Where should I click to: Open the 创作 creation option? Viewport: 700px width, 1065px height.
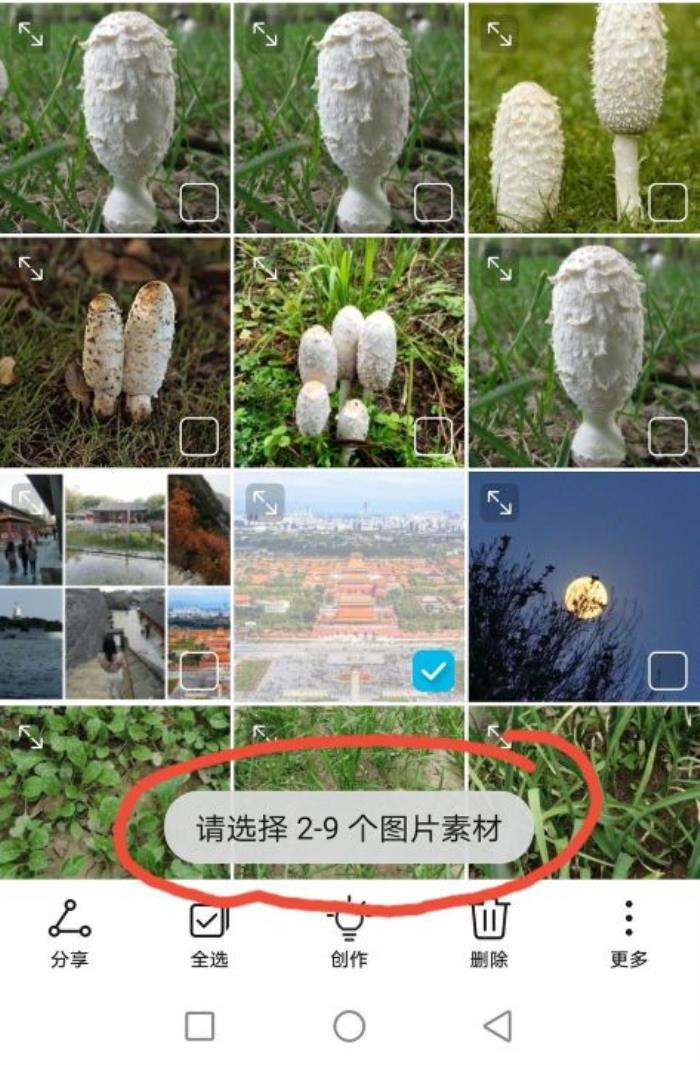(x=348, y=931)
